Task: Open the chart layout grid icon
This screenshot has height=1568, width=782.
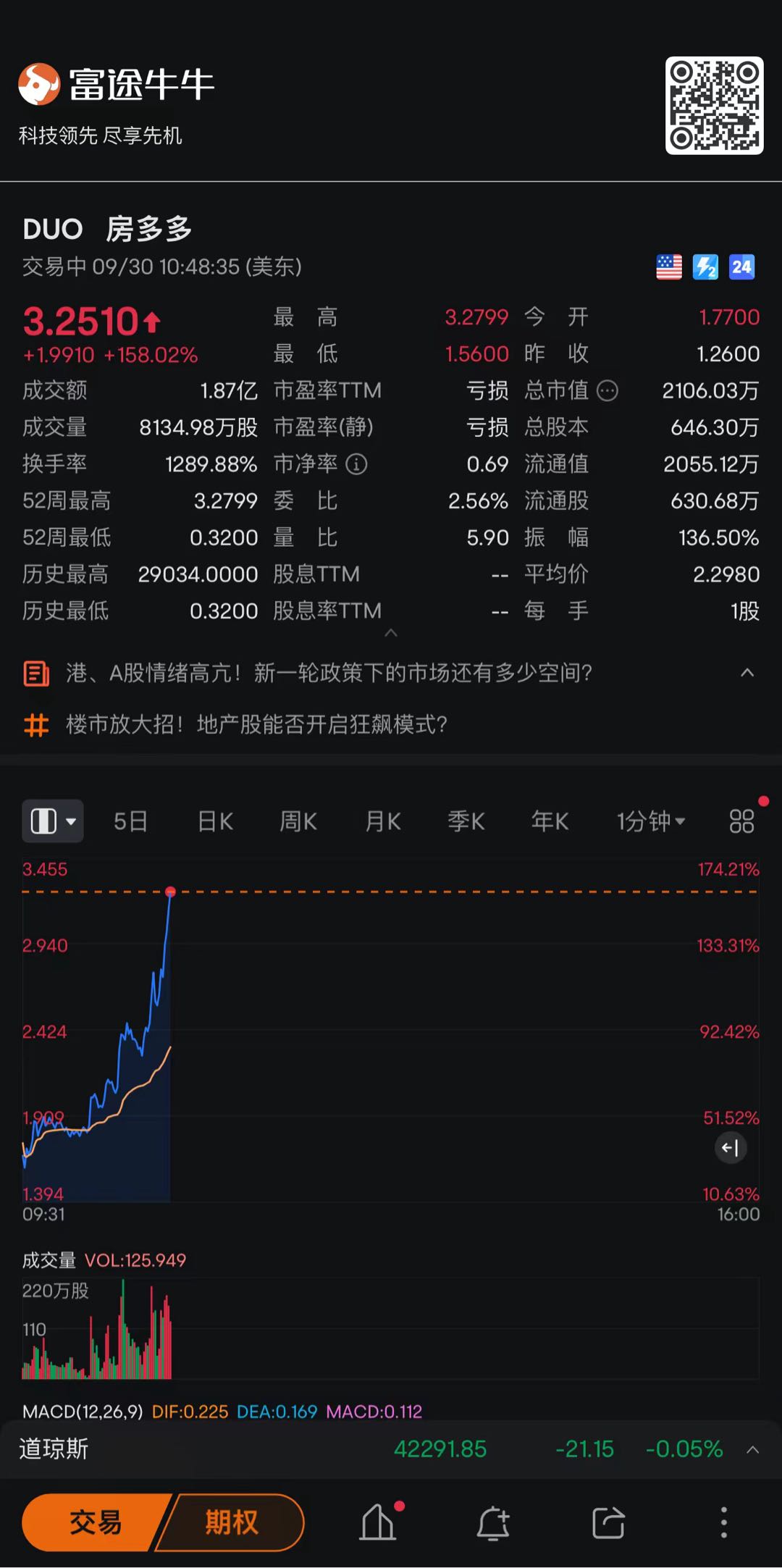Action: [741, 821]
